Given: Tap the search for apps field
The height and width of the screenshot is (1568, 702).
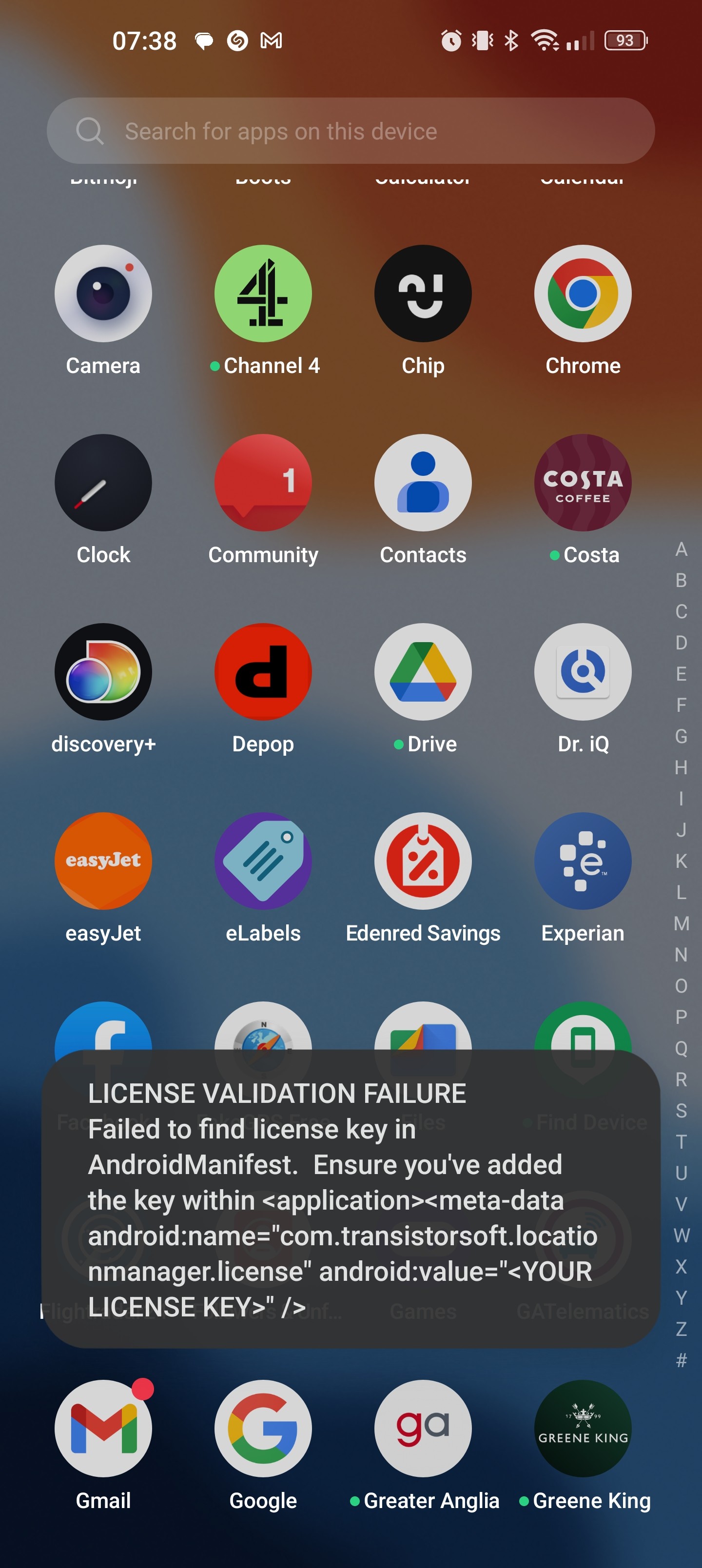Looking at the screenshot, I should pyautogui.click(x=351, y=130).
